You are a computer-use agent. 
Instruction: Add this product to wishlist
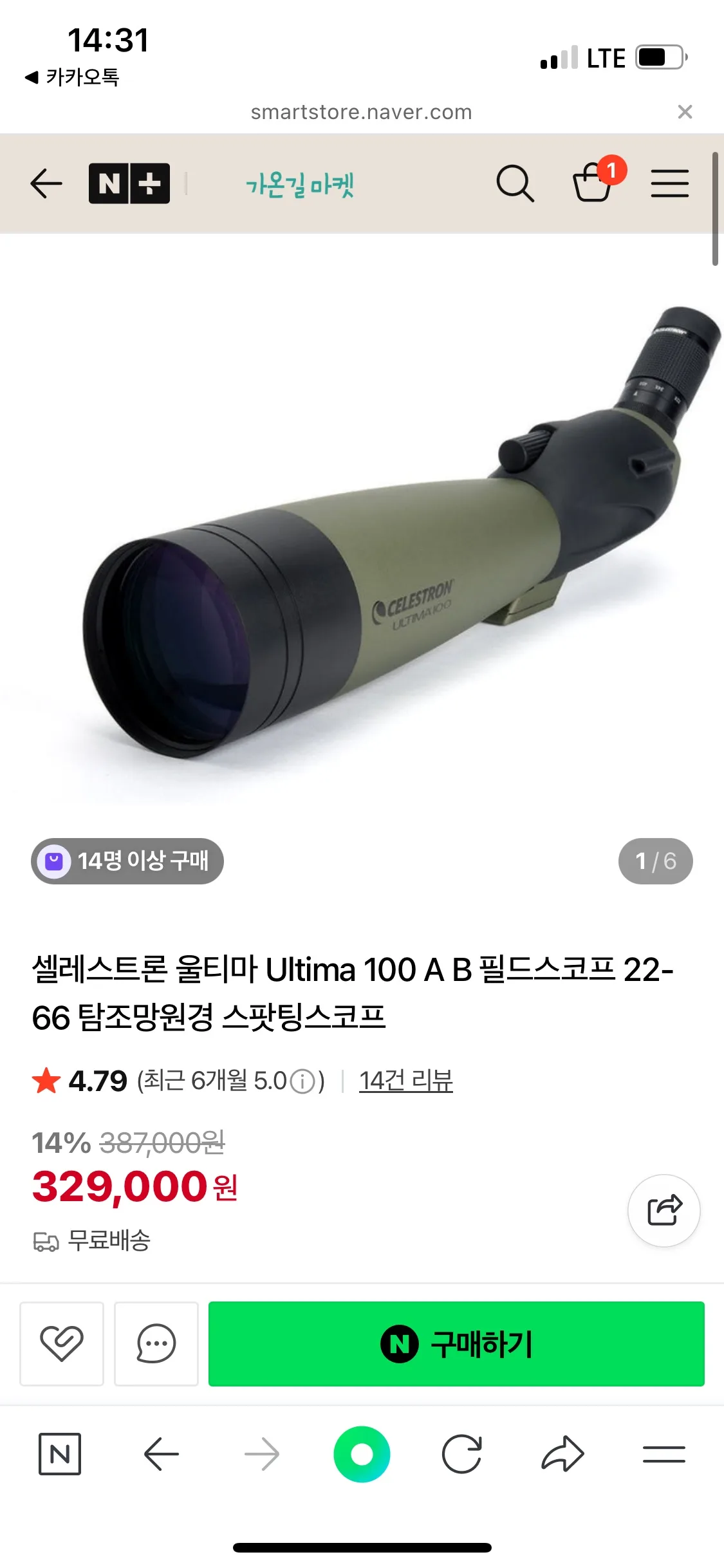(x=62, y=1343)
